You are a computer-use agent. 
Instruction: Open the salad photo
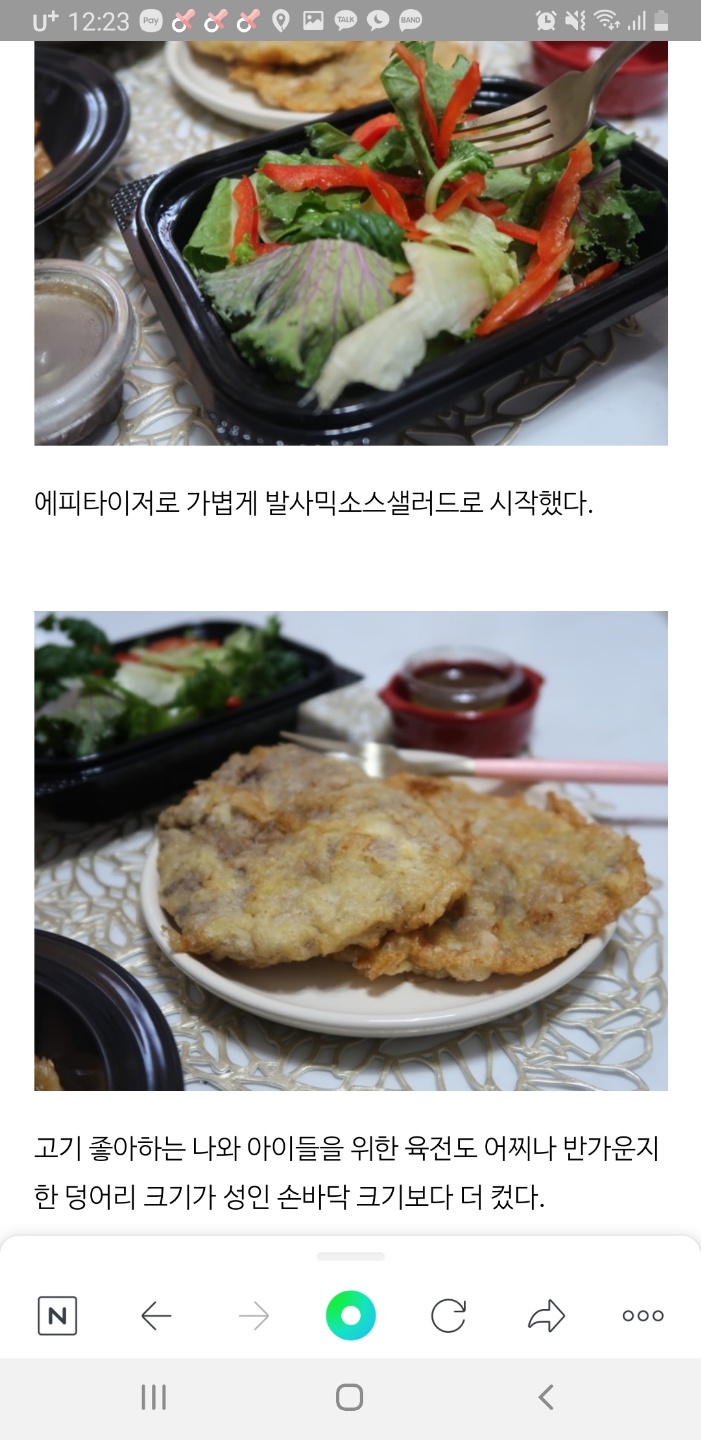click(x=350, y=243)
